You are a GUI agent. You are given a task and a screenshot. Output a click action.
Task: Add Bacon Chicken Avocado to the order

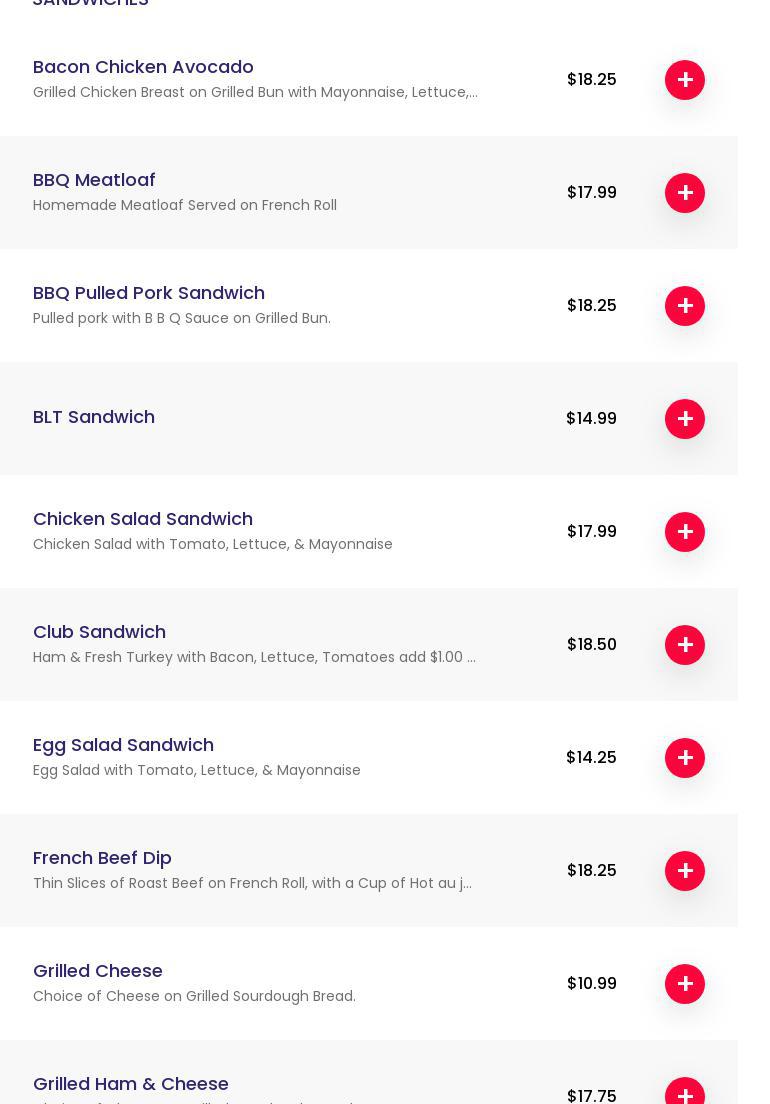(x=685, y=80)
